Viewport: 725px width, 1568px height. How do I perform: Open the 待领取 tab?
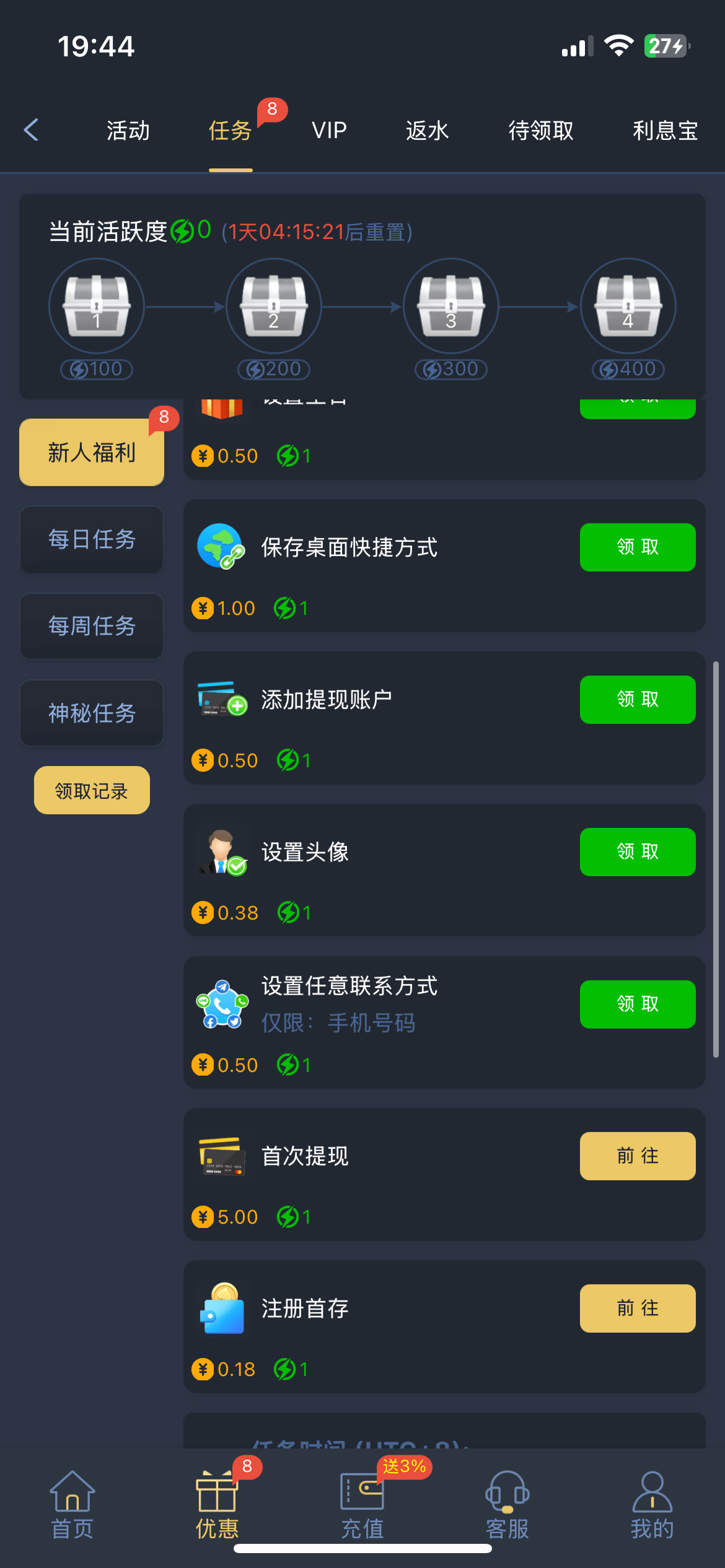(541, 131)
